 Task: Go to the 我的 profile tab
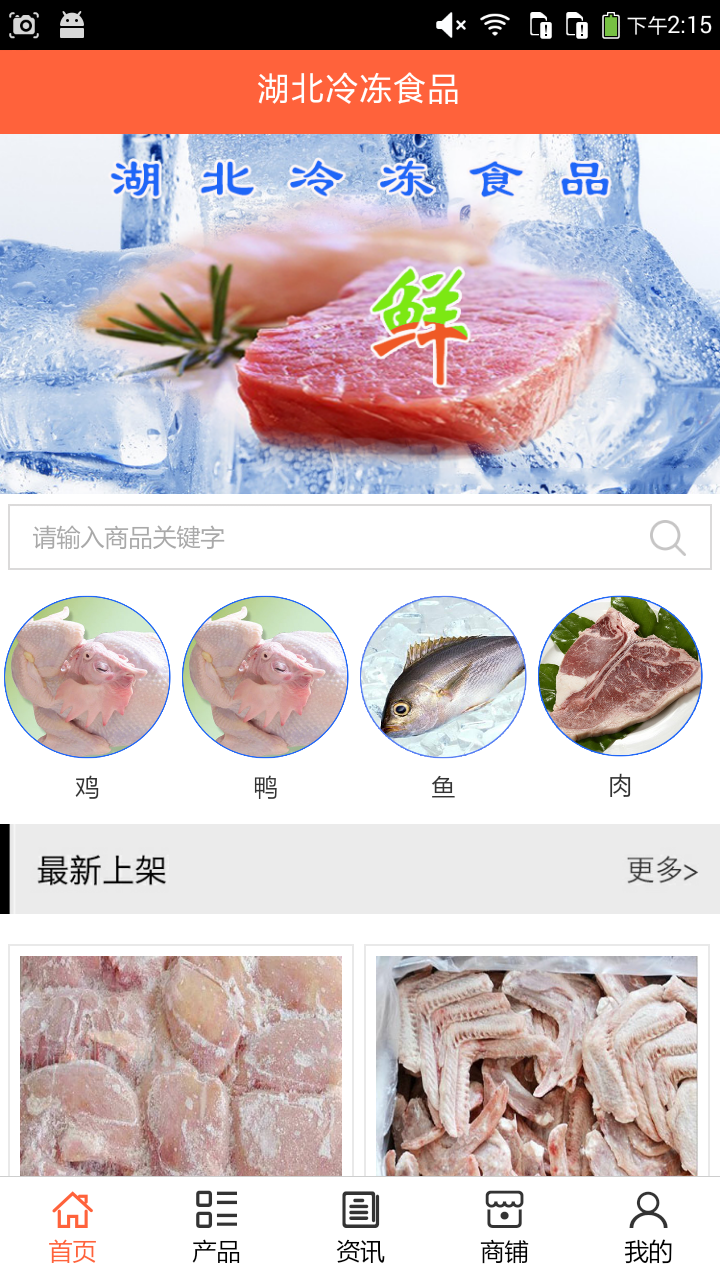(648, 1228)
